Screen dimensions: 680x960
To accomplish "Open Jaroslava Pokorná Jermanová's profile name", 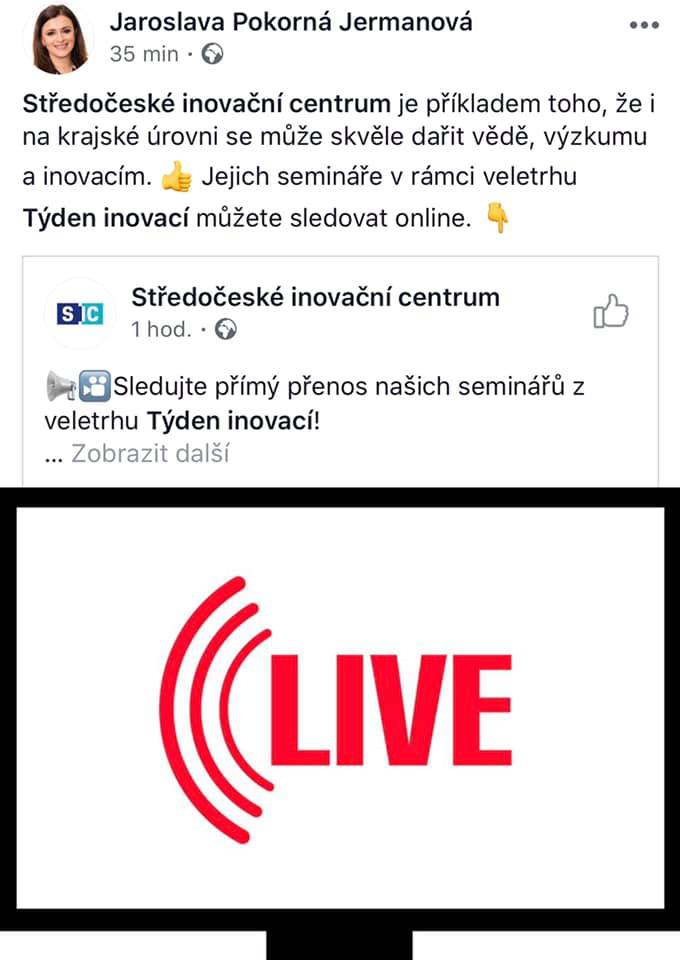I will click(x=291, y=22).
